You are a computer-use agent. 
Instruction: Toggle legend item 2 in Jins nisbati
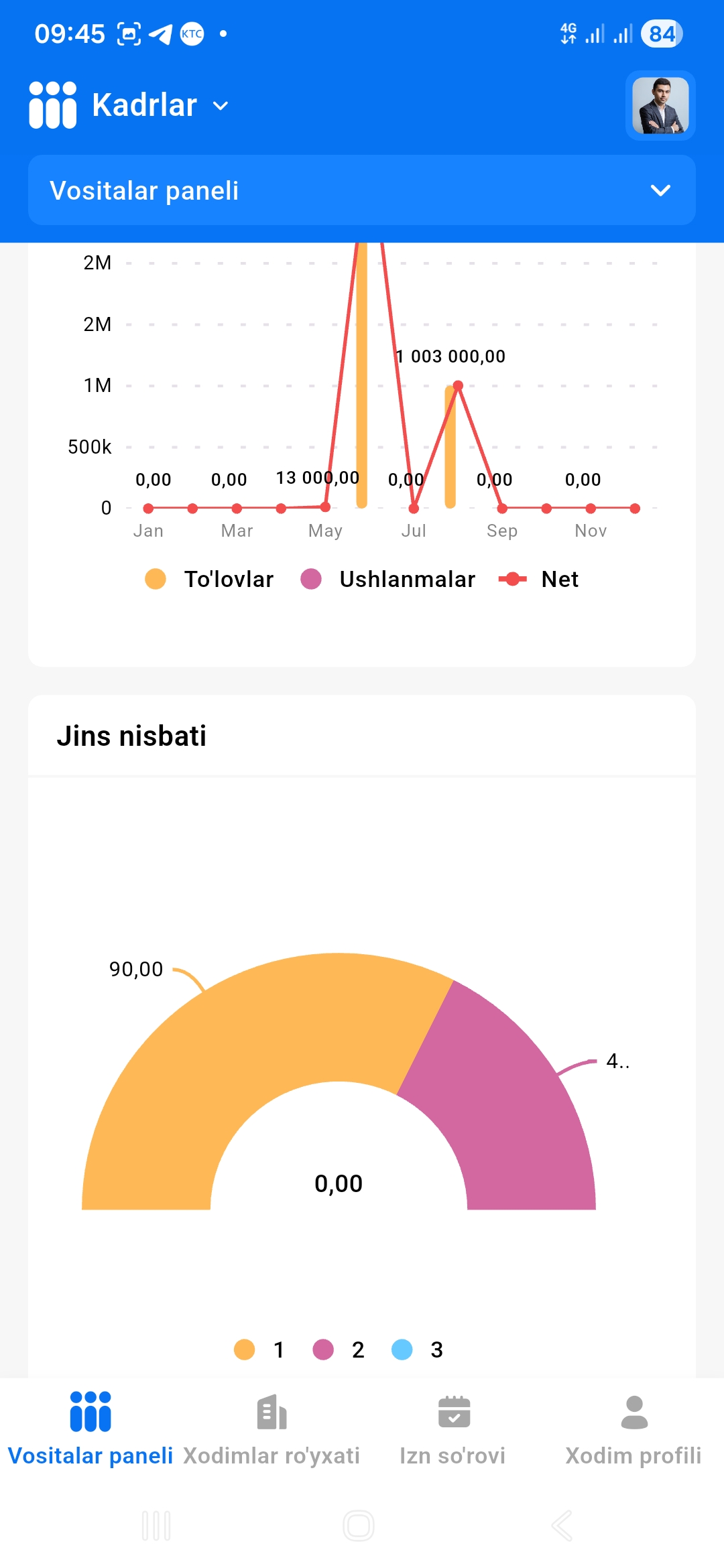click(339, 1350)
